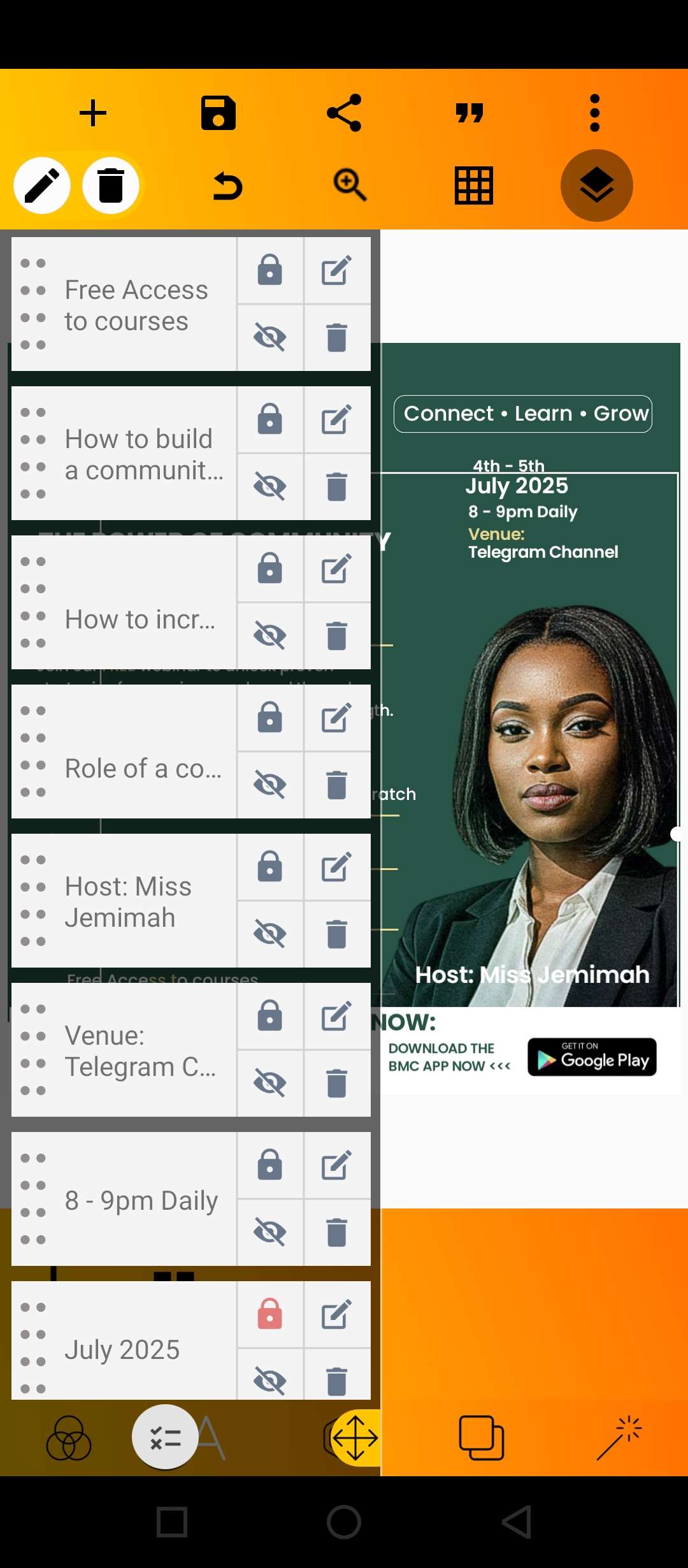Toggle the grid overlay
Image resolution: width=688 pixels, height=1568 pixels.
pyautogui.click(x=474, y=185)
